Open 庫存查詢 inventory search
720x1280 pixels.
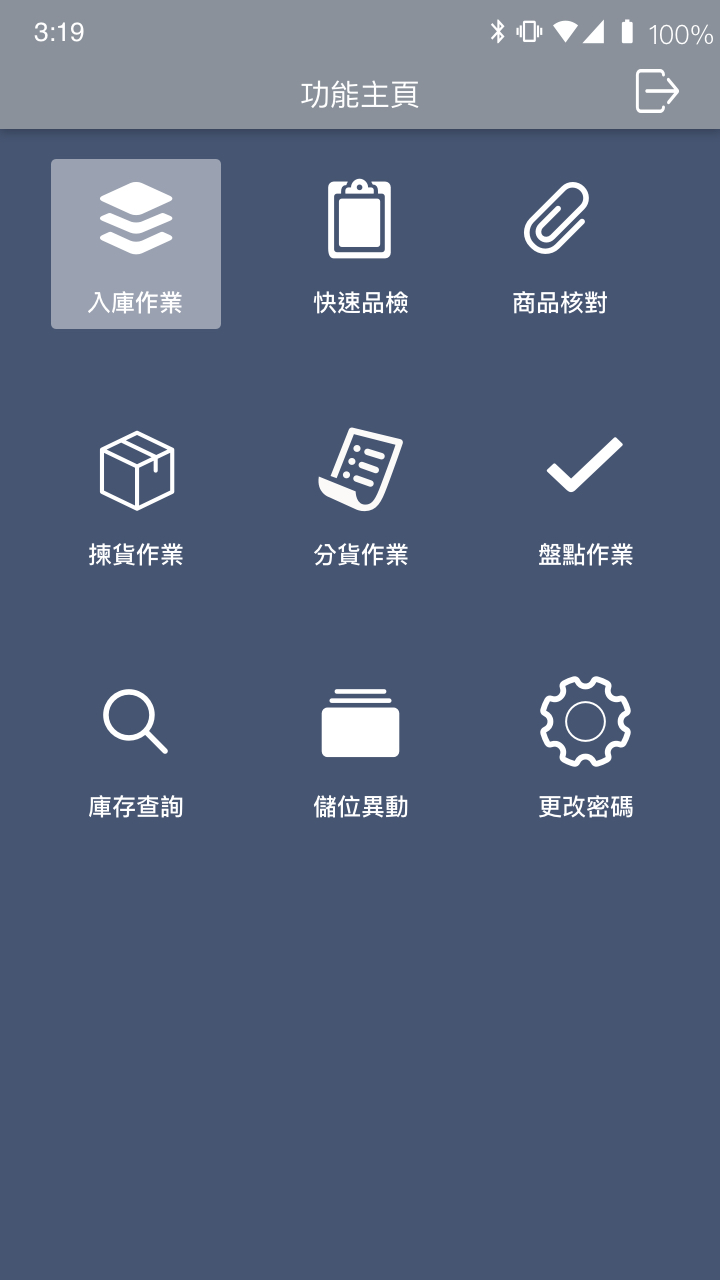click(x=136, y=748)
